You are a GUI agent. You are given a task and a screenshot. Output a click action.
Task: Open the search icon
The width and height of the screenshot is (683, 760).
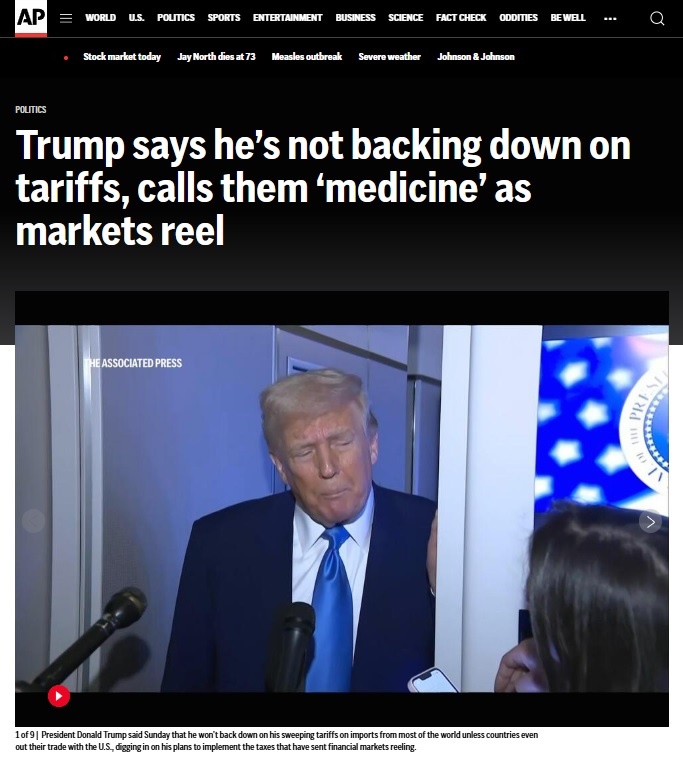point(657,18)
